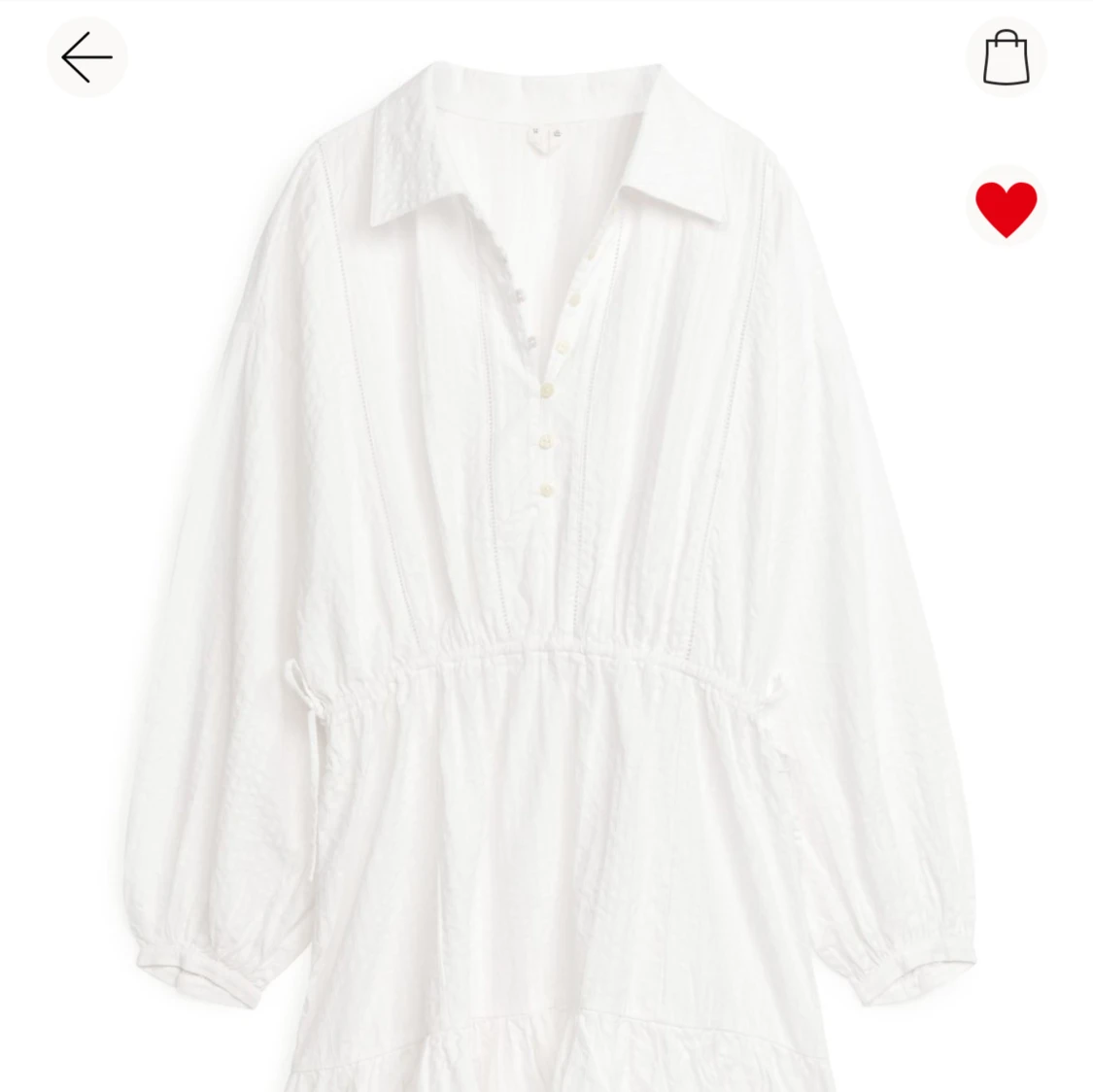Open the white dress product image

coord(544,583)
